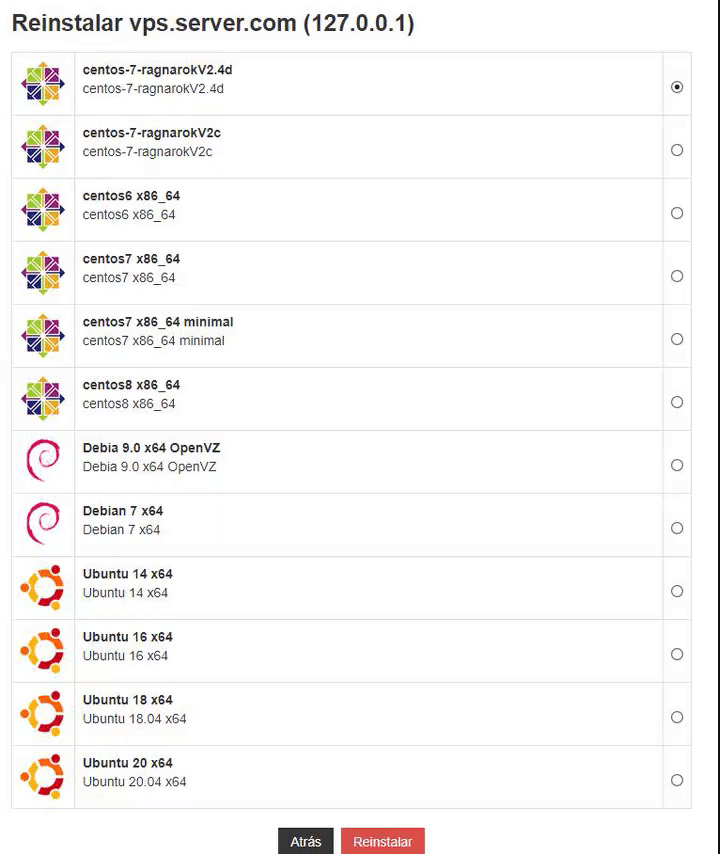This screenshot has width=720, height=854.
Task: Select centos6 x86_64 radio option
Action: pos(677,213)
